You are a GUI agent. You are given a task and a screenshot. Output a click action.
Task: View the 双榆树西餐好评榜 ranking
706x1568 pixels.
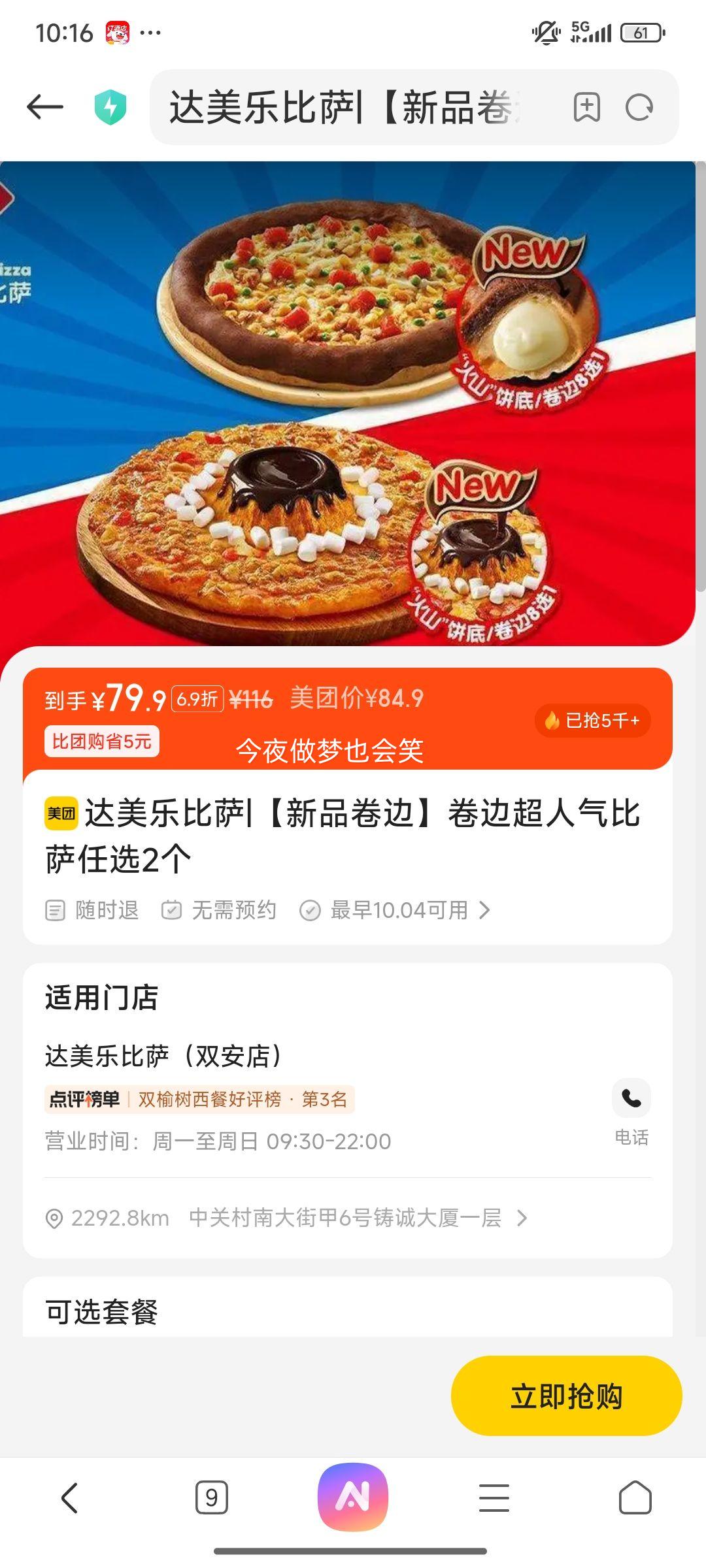[x=199, y=1099]
